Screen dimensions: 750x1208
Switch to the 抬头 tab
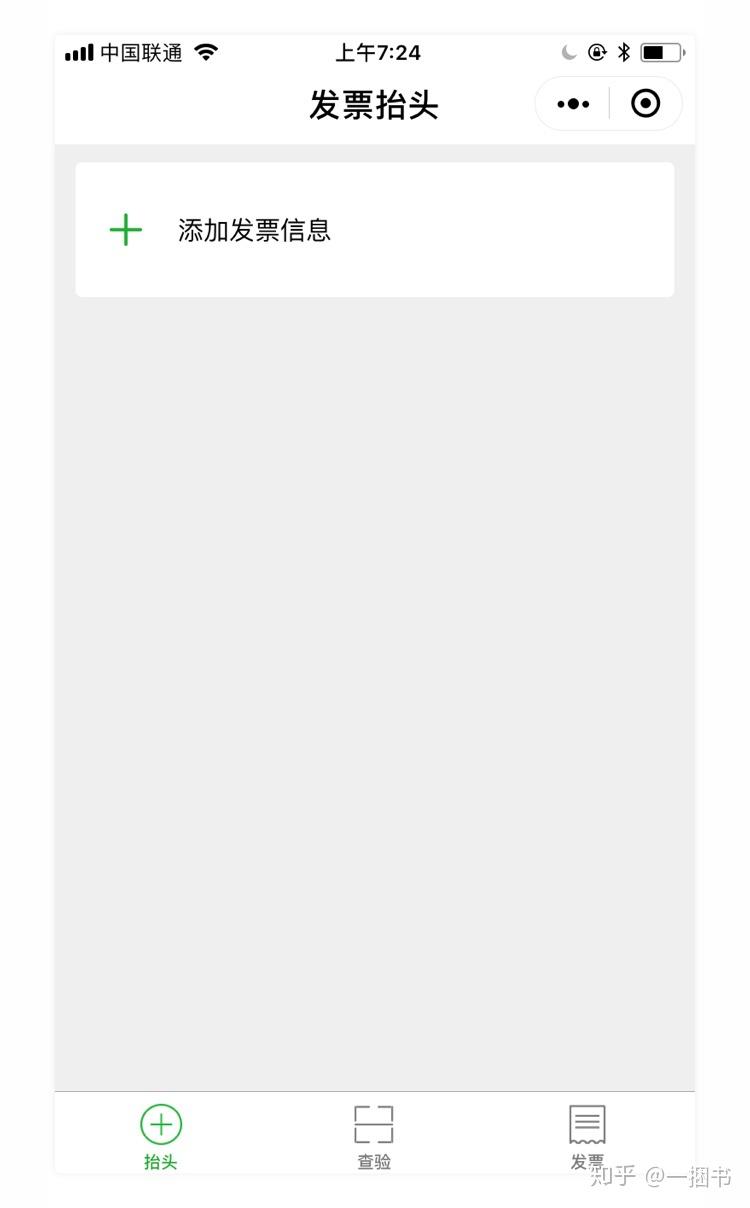click(161, 1137)
